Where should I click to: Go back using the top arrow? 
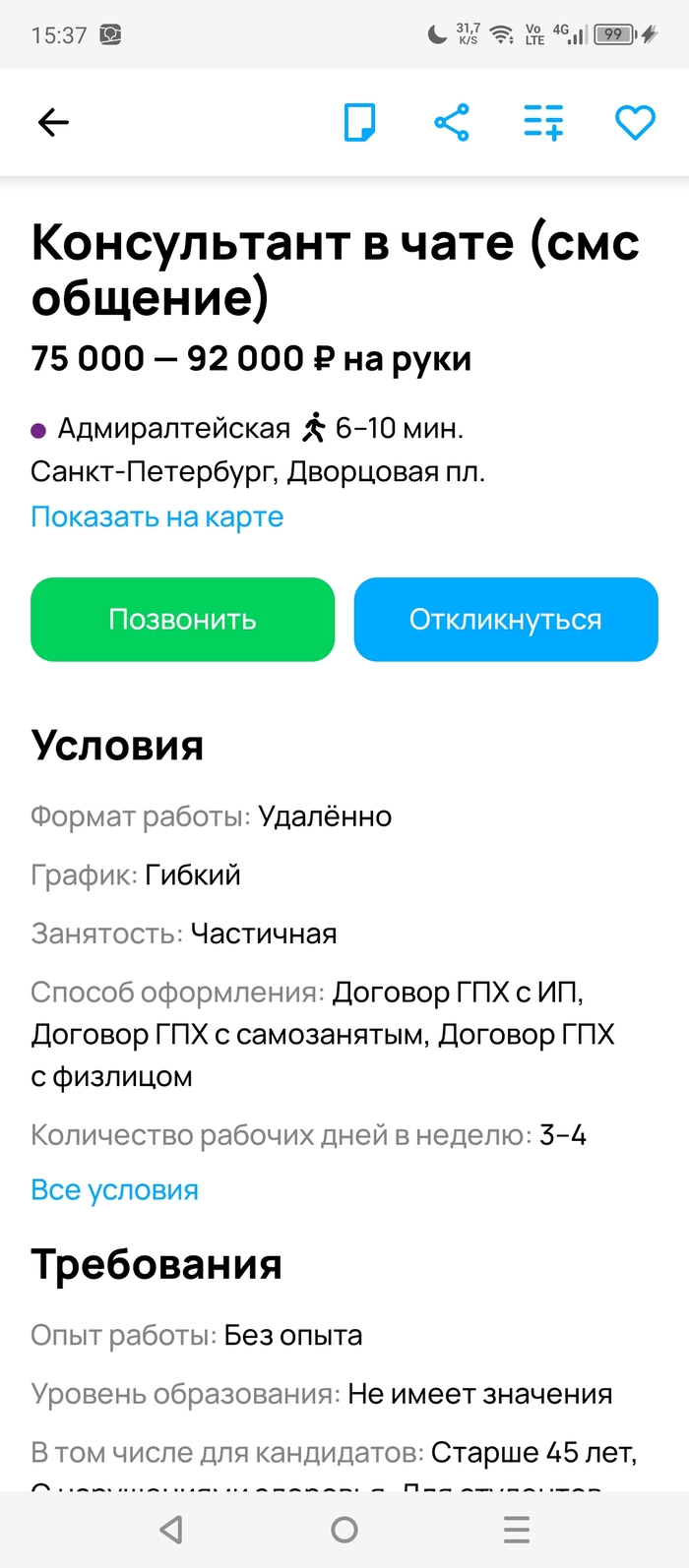(x=53, y=122)
